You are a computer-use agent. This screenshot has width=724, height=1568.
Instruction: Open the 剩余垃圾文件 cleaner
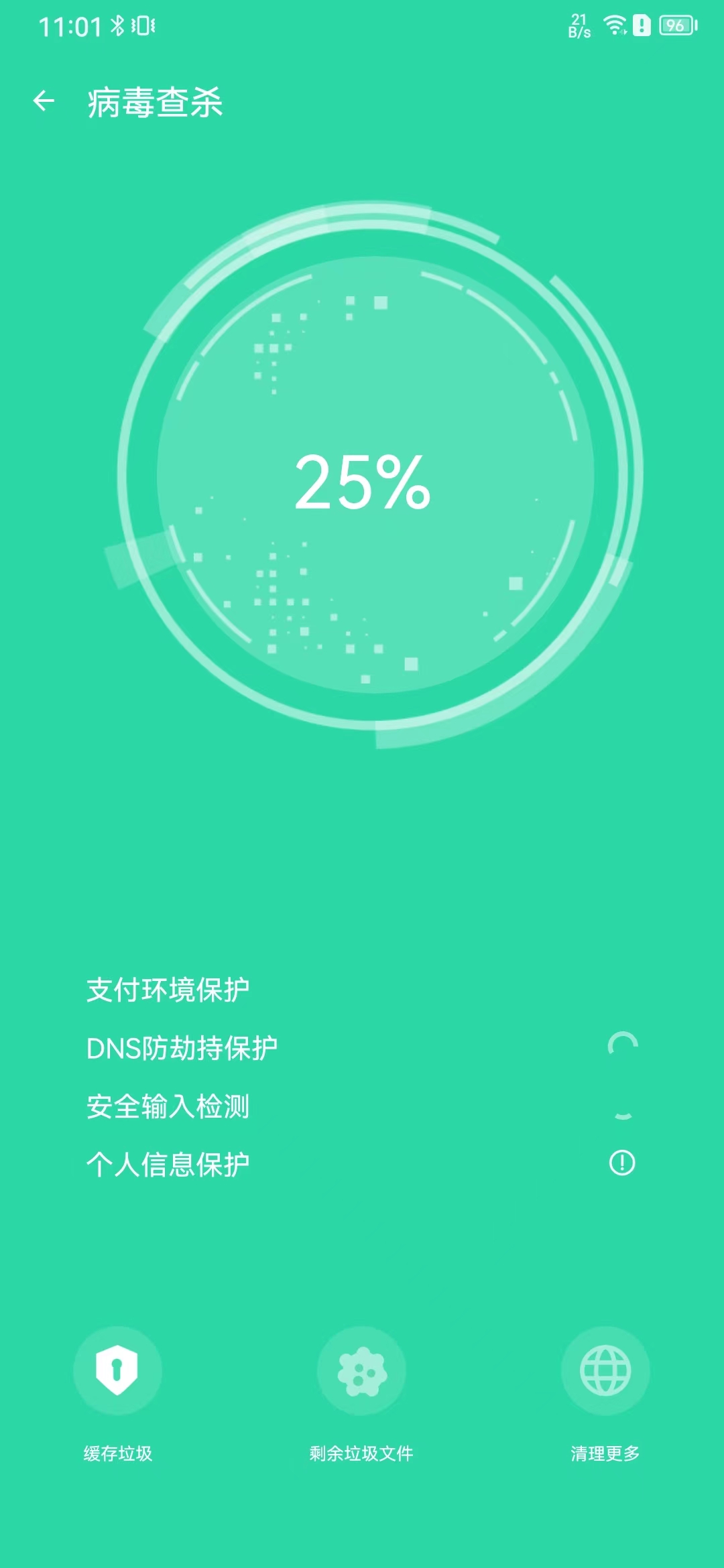[362, 1455]
